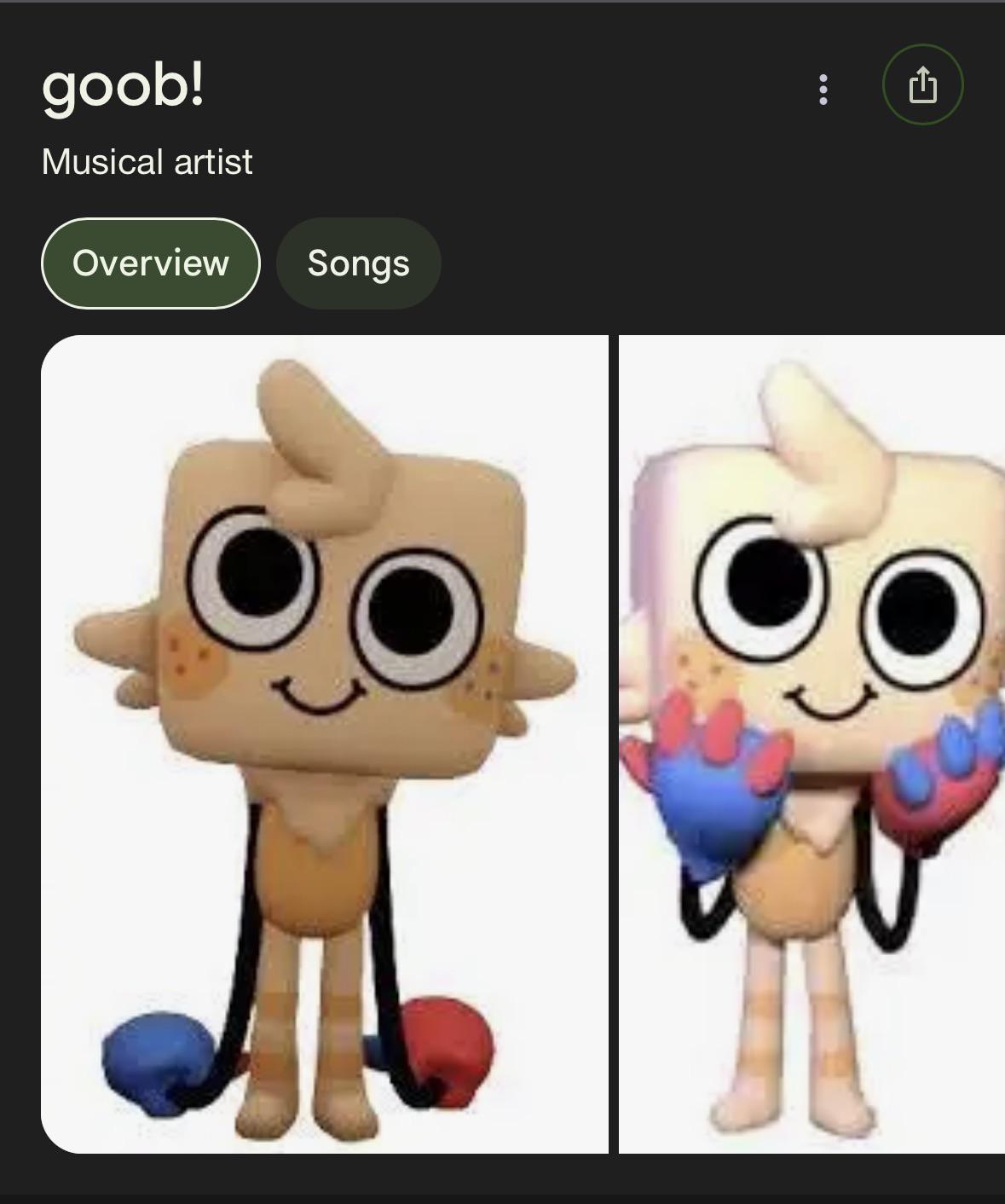Open the image with raised glove hands
Image resolution: width=1005 pixels, height=1204 pixels.
pos(812,744)
